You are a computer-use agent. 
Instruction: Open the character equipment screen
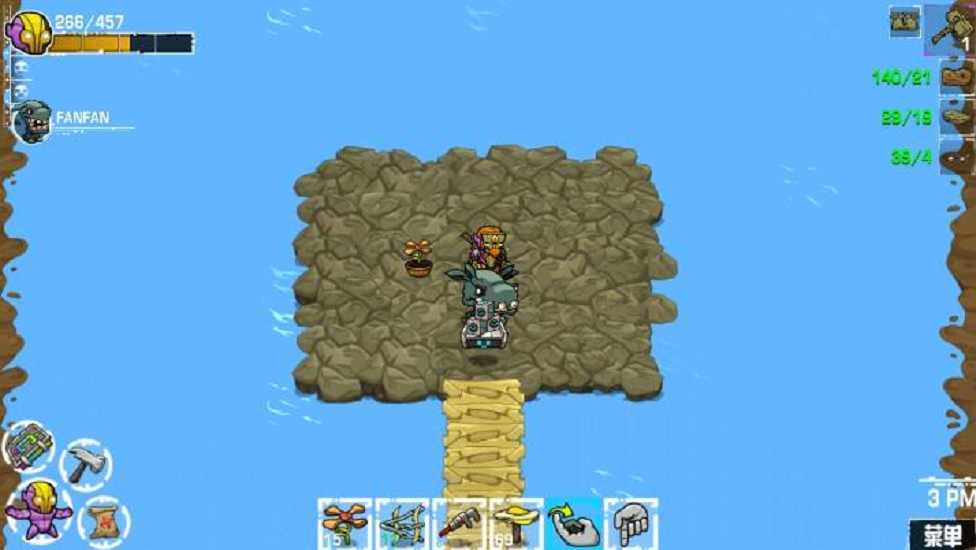click(x=40, y=508)
